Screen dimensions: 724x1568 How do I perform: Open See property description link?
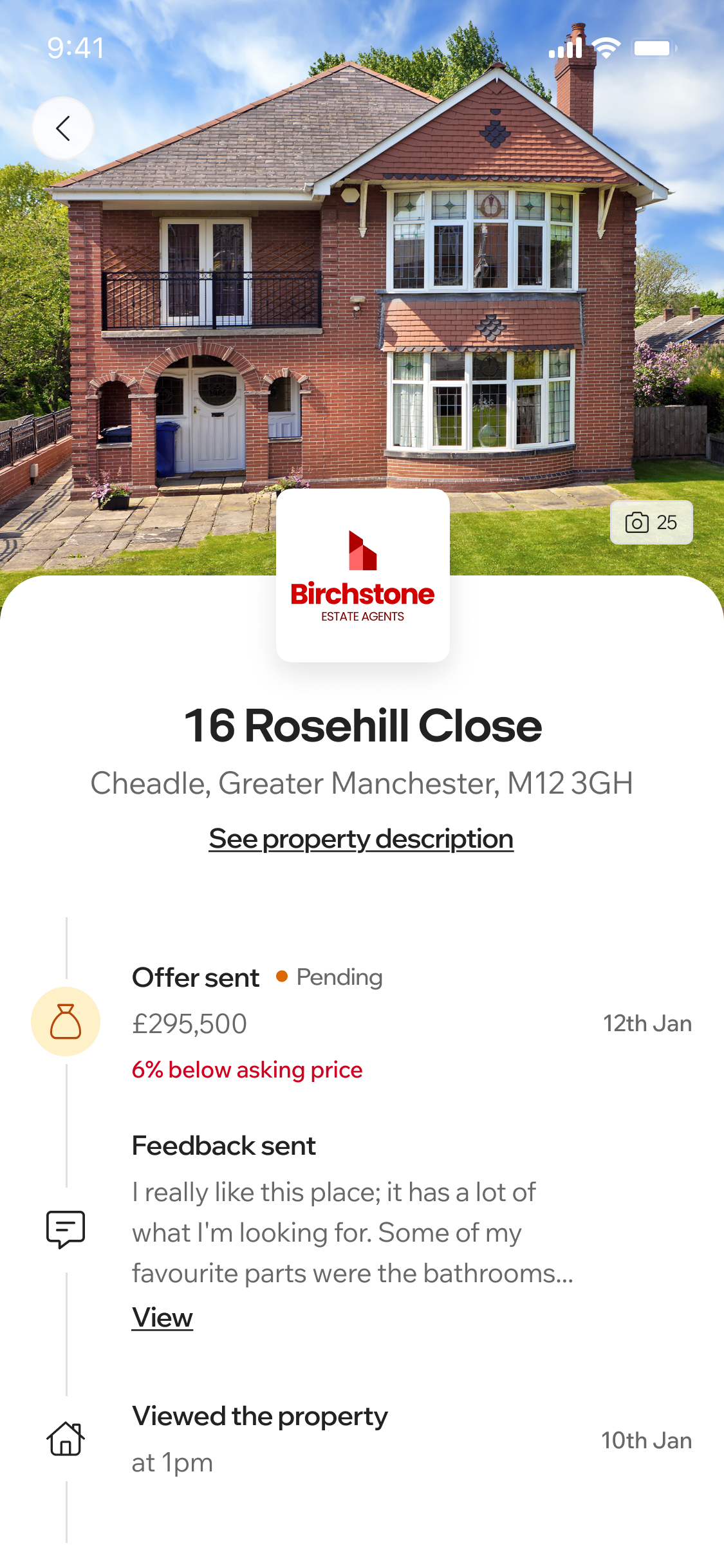361,839
